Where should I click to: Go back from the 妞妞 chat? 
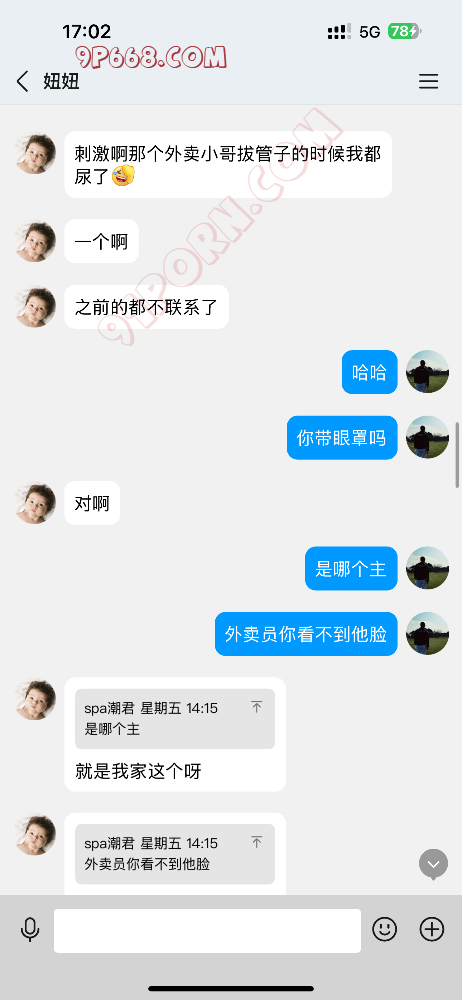click(x=22, y=82)
